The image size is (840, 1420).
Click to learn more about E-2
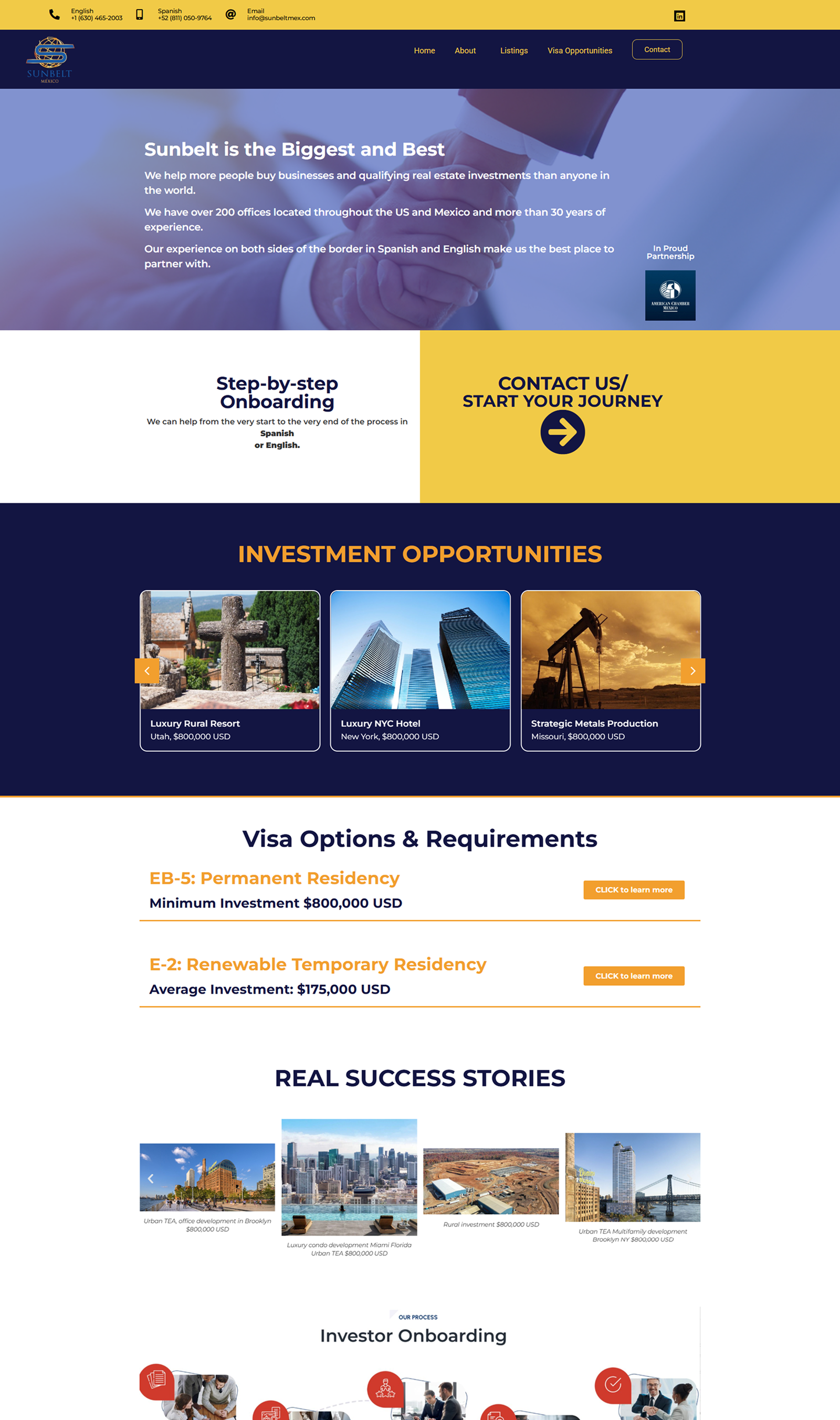tap(633, 976)
